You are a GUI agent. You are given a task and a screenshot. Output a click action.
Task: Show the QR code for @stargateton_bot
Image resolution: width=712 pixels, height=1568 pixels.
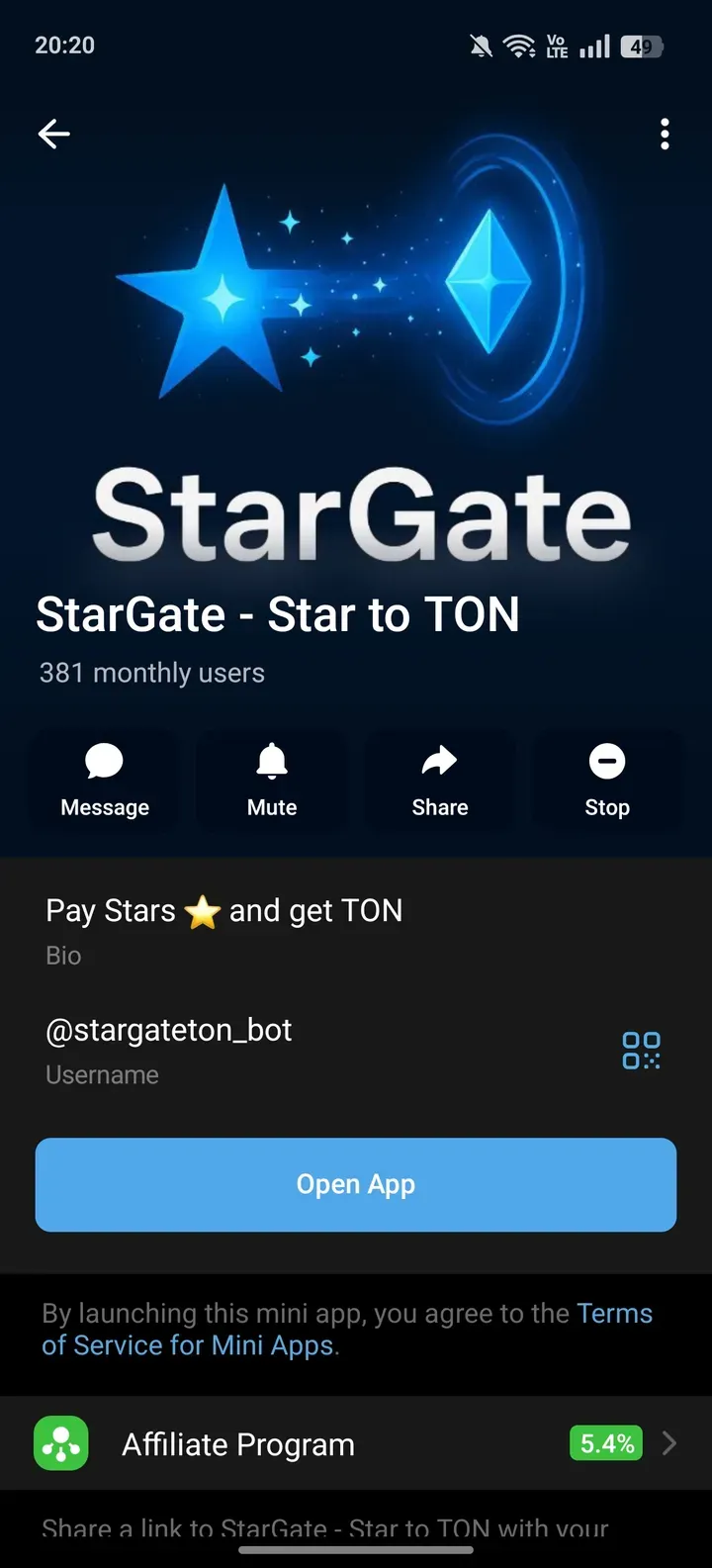640,1052
